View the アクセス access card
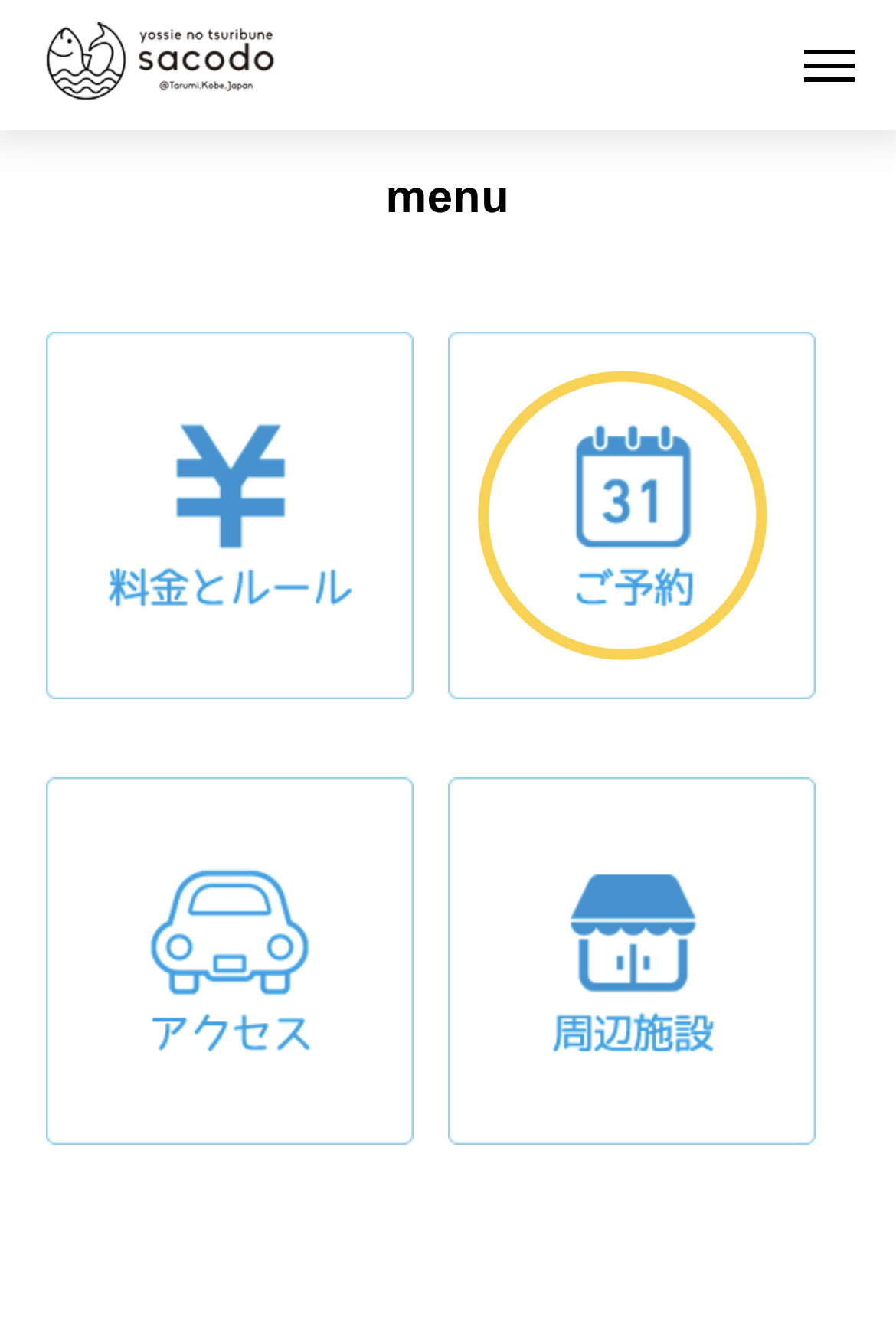Viewport: 896px width, 1327px height. point(230,960)
